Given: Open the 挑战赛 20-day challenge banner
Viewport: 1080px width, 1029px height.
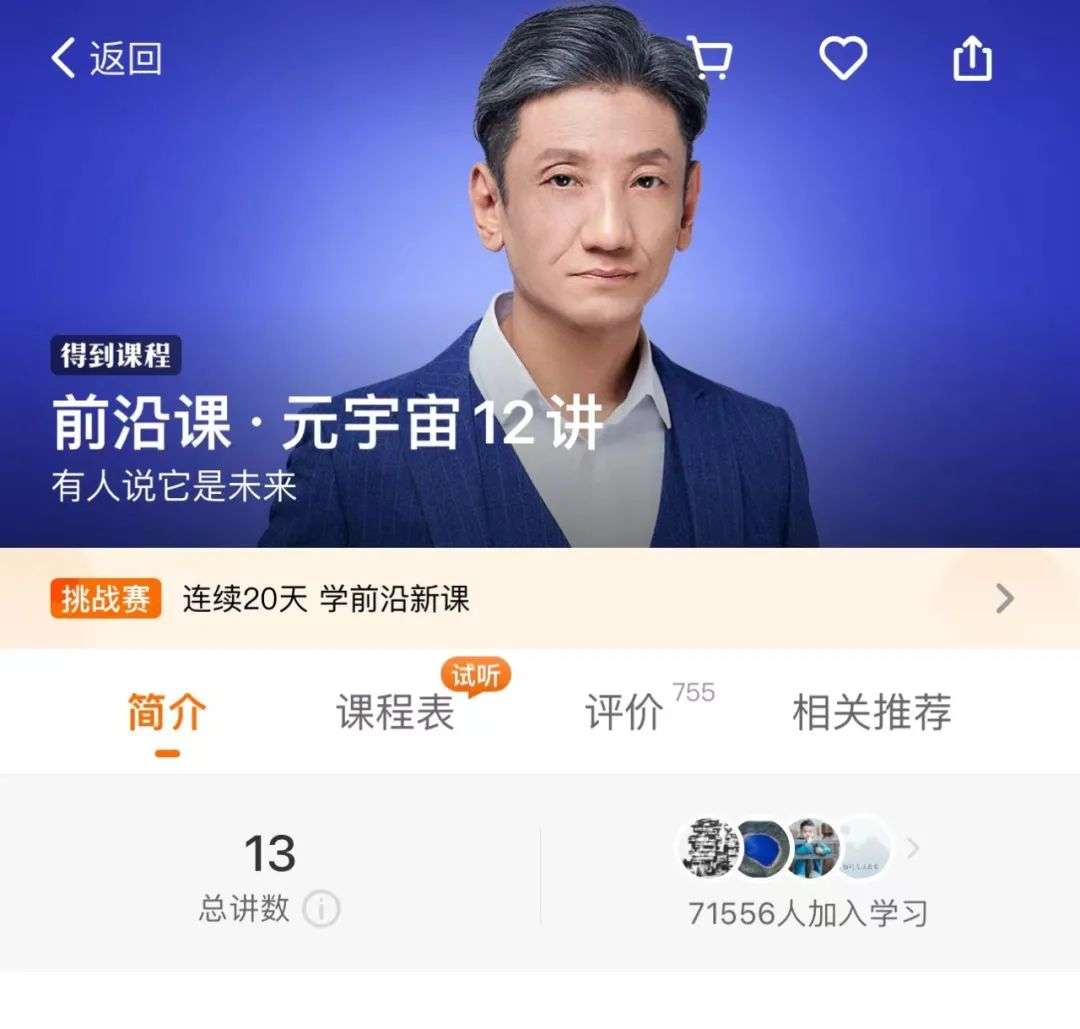Looking at the screenshot, I should (540, 599).
